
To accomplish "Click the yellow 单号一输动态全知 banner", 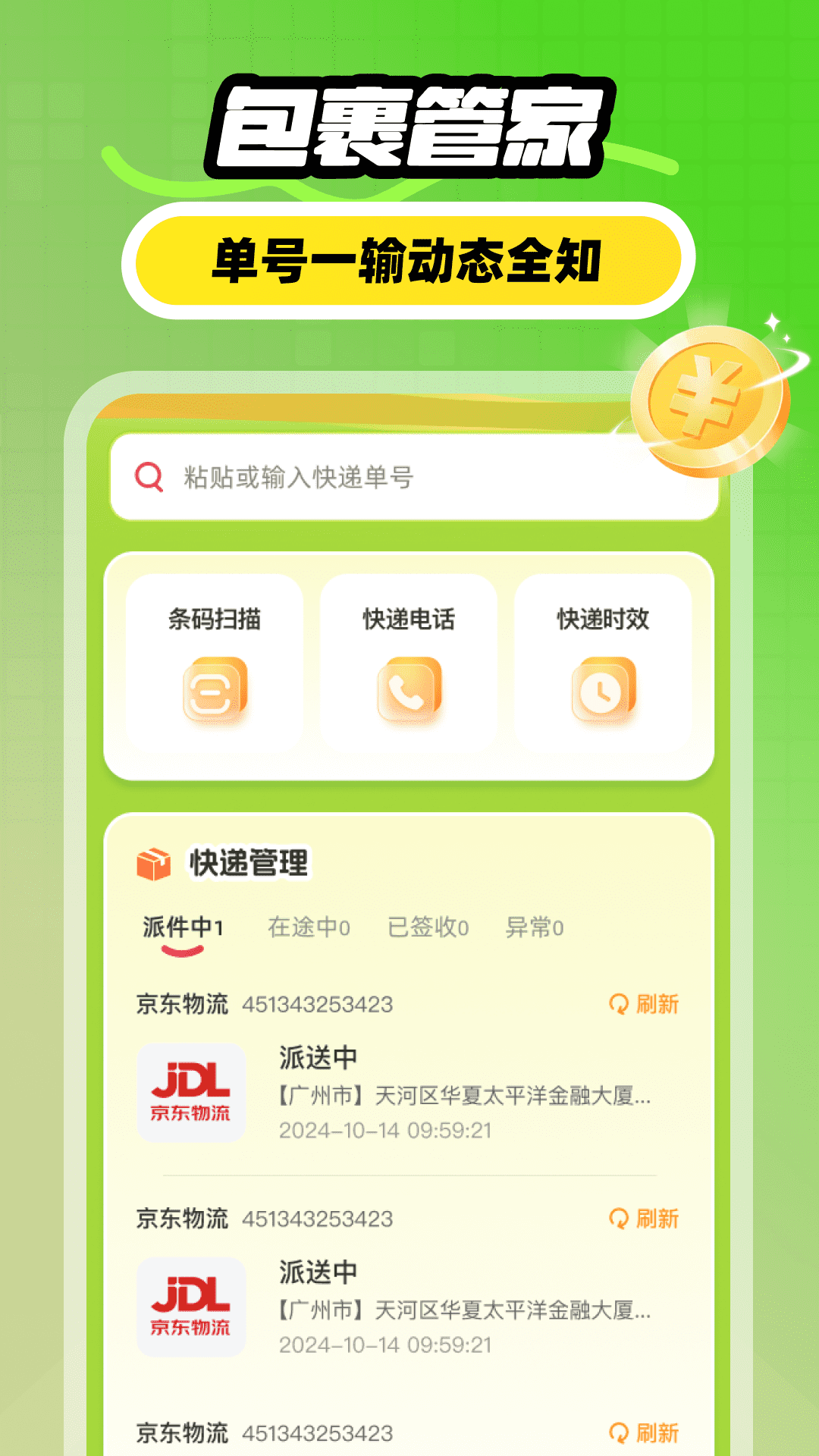I will (x=409, y=258).
